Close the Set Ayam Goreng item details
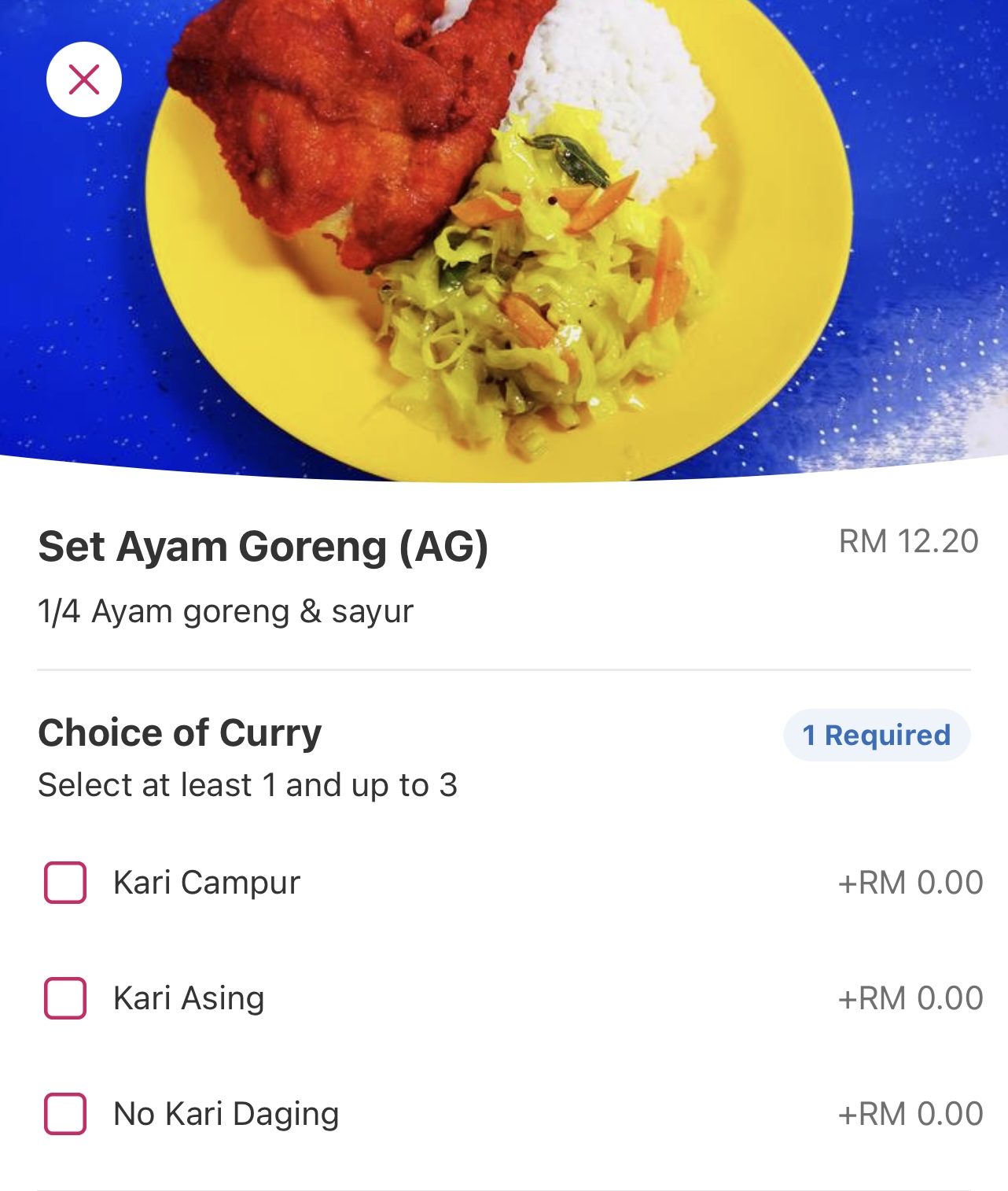1008x1191 pixels. tap(84, 79)
